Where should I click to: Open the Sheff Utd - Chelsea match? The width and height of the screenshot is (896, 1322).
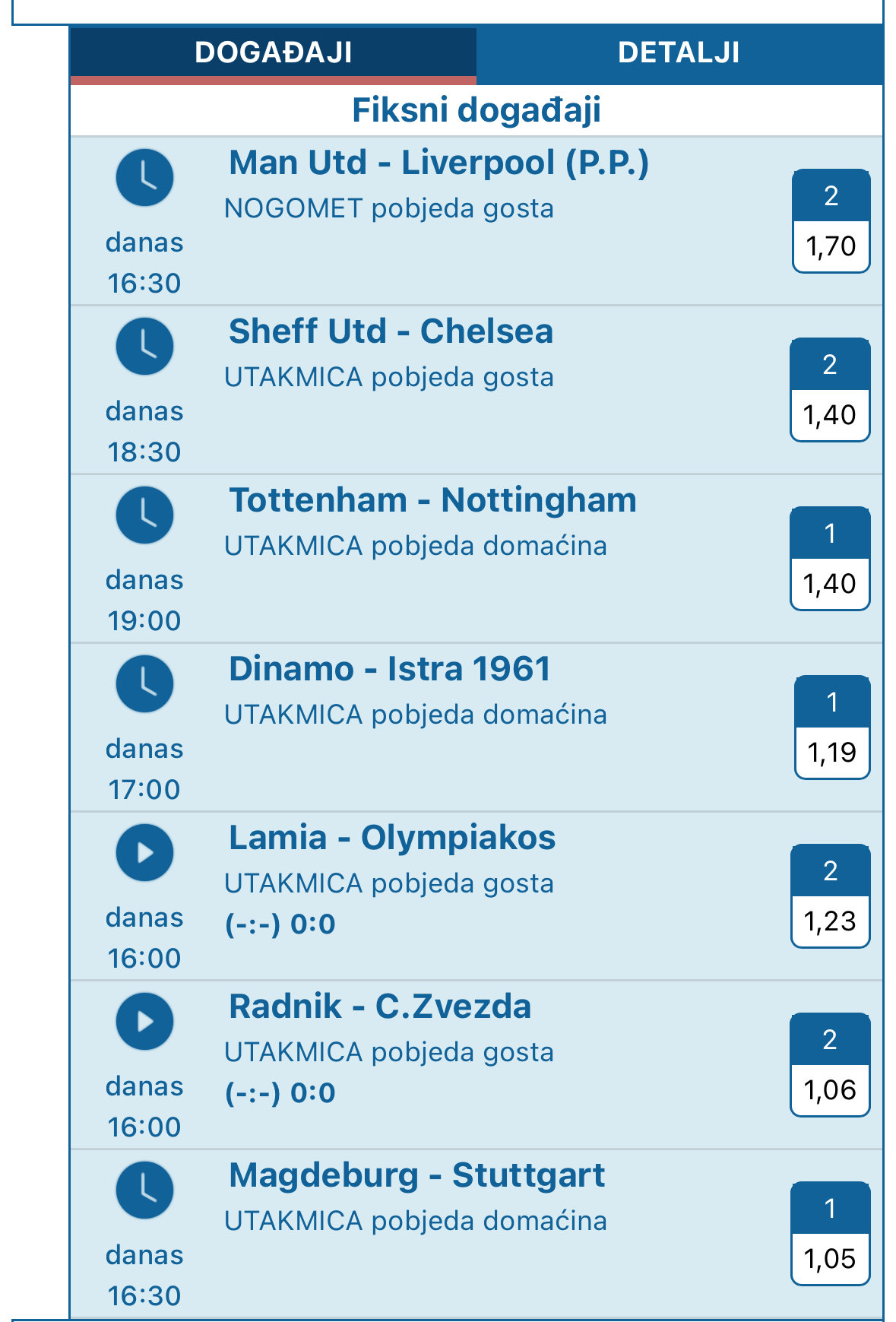coord(391,332)
